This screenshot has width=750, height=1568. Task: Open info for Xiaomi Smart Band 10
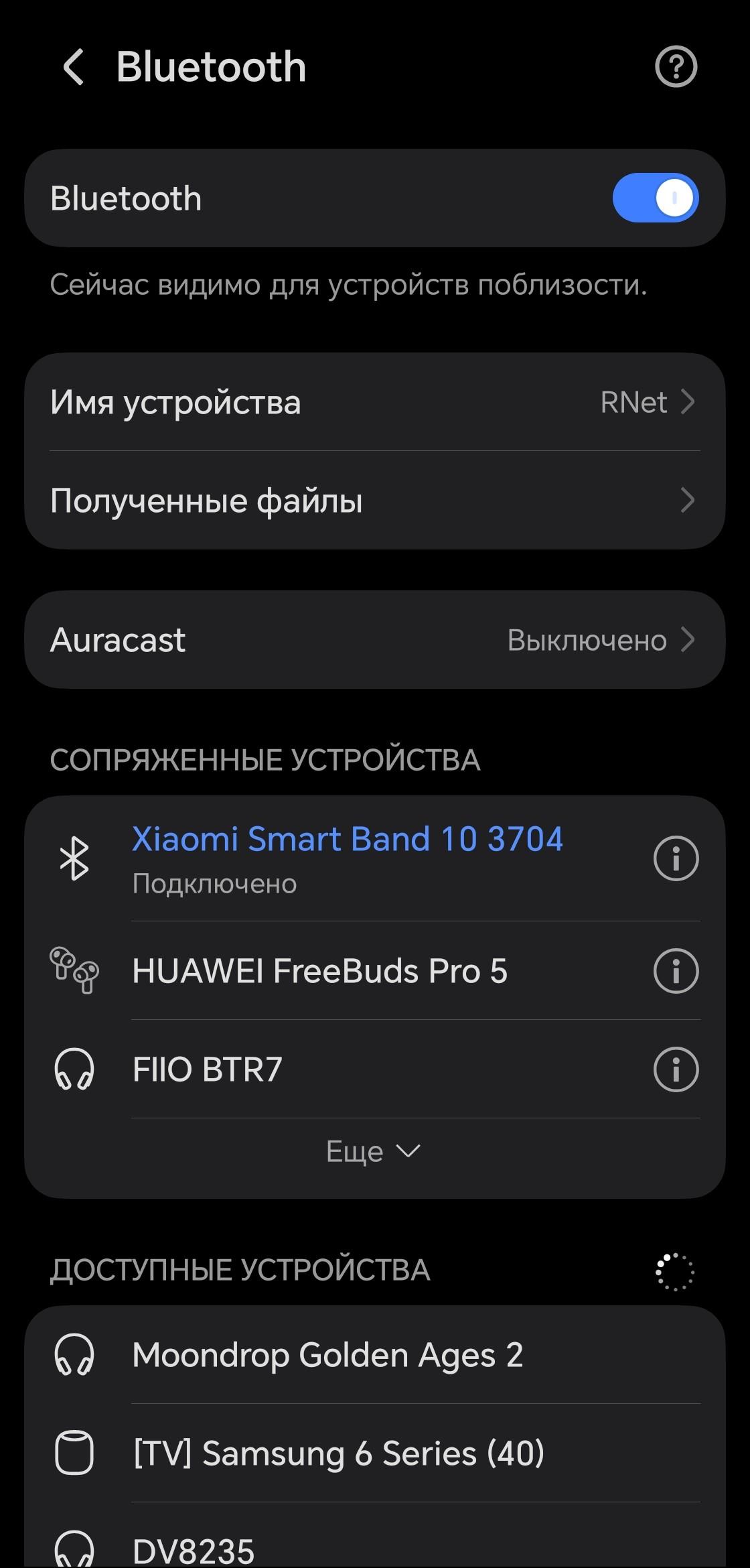pos(676,858)
